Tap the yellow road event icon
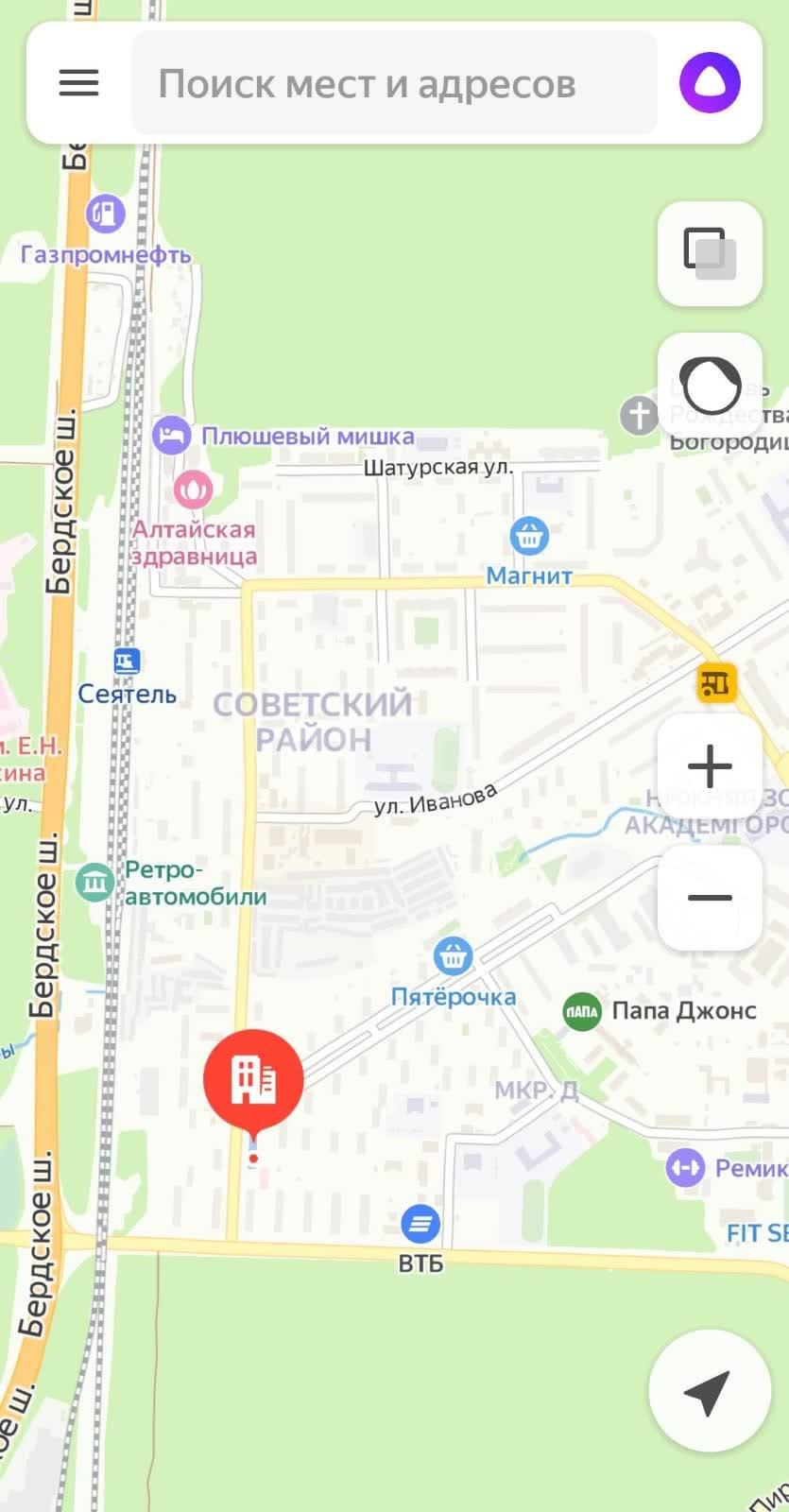Image resolution: width=789 pixels, height=1512 pixels. click(717, 681)
